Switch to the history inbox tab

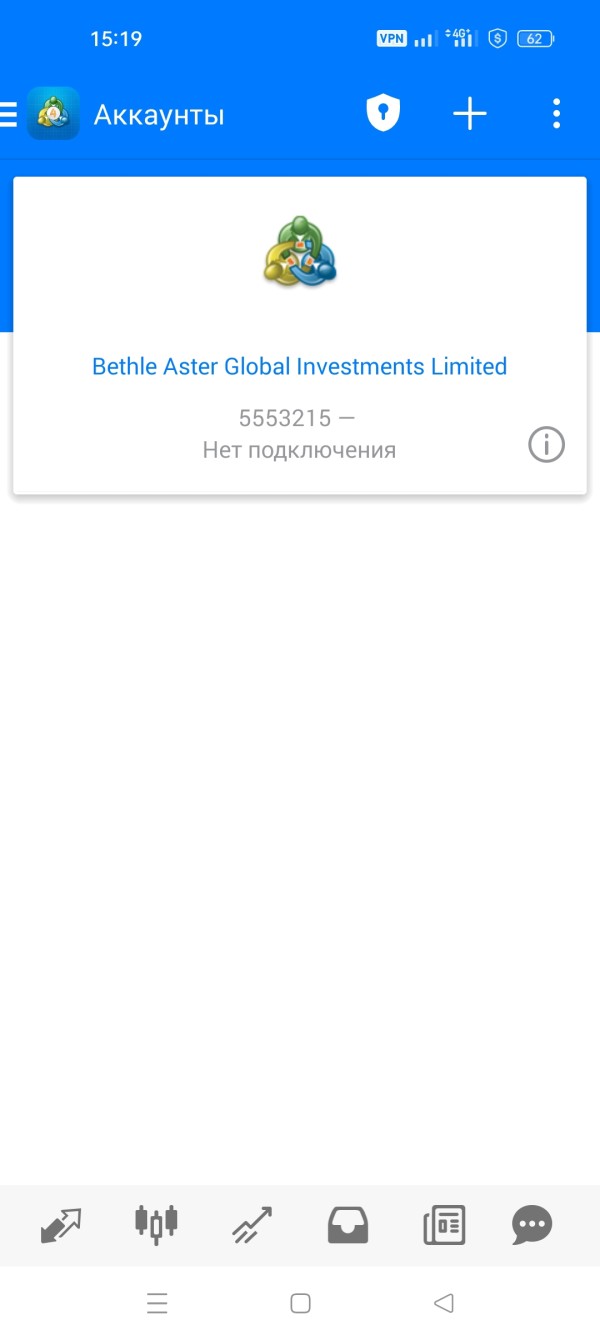pyautogui.click(x=348, y=1225)
